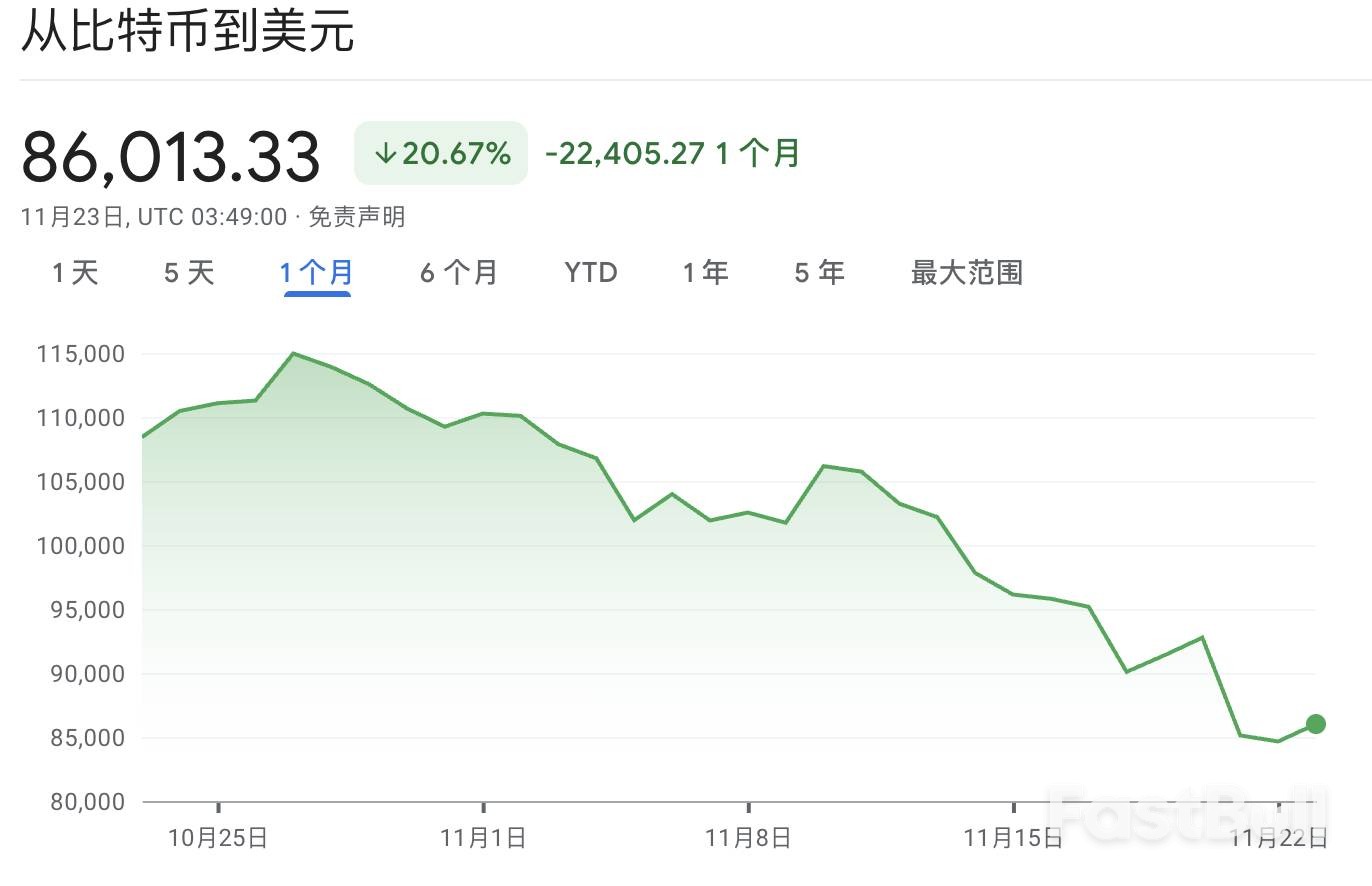The image size is (1372, 886).
Task: View the 1 年 price chart
Action: 705,273
